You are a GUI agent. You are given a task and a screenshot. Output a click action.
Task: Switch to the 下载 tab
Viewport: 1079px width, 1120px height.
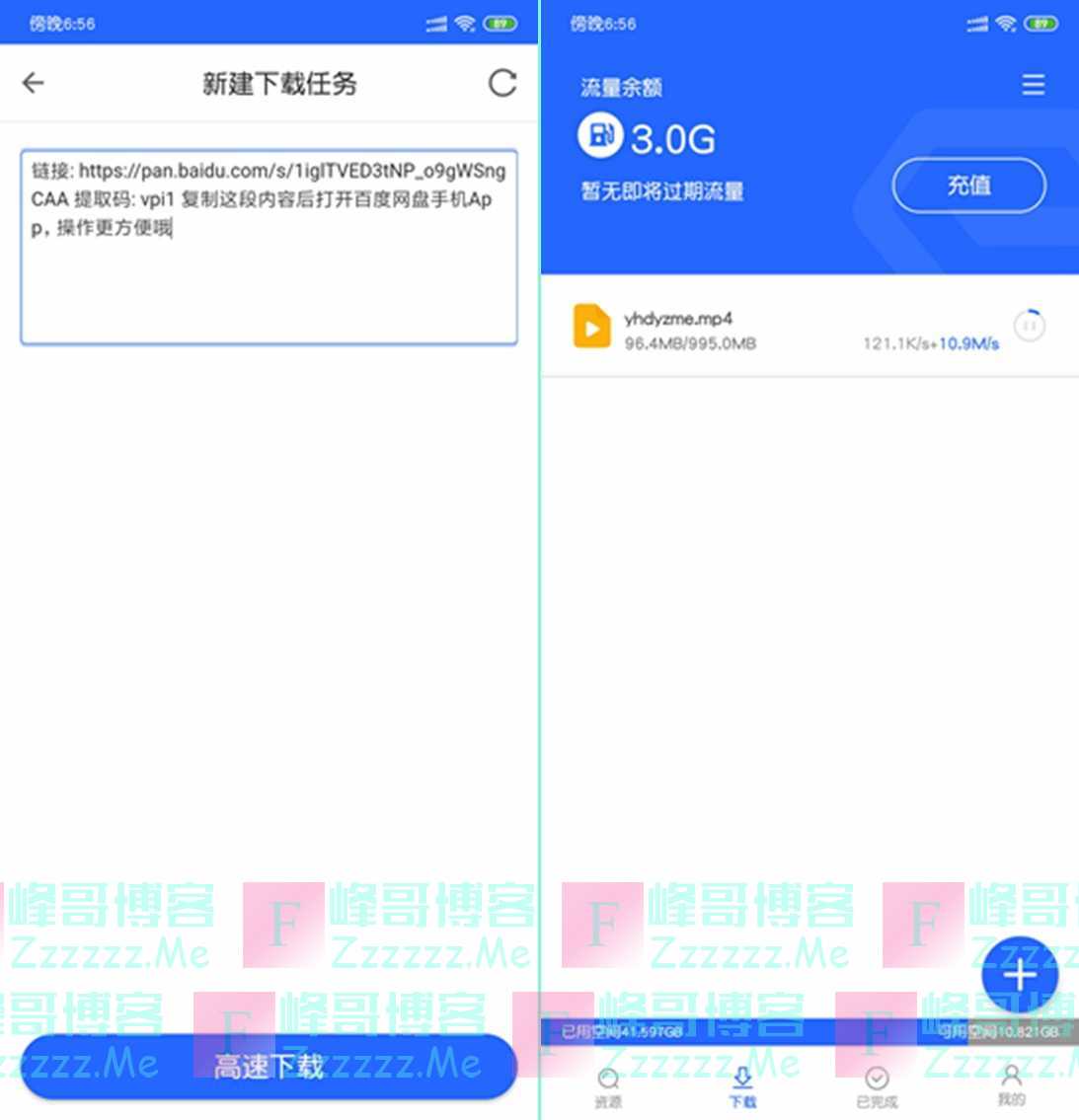742,1086
